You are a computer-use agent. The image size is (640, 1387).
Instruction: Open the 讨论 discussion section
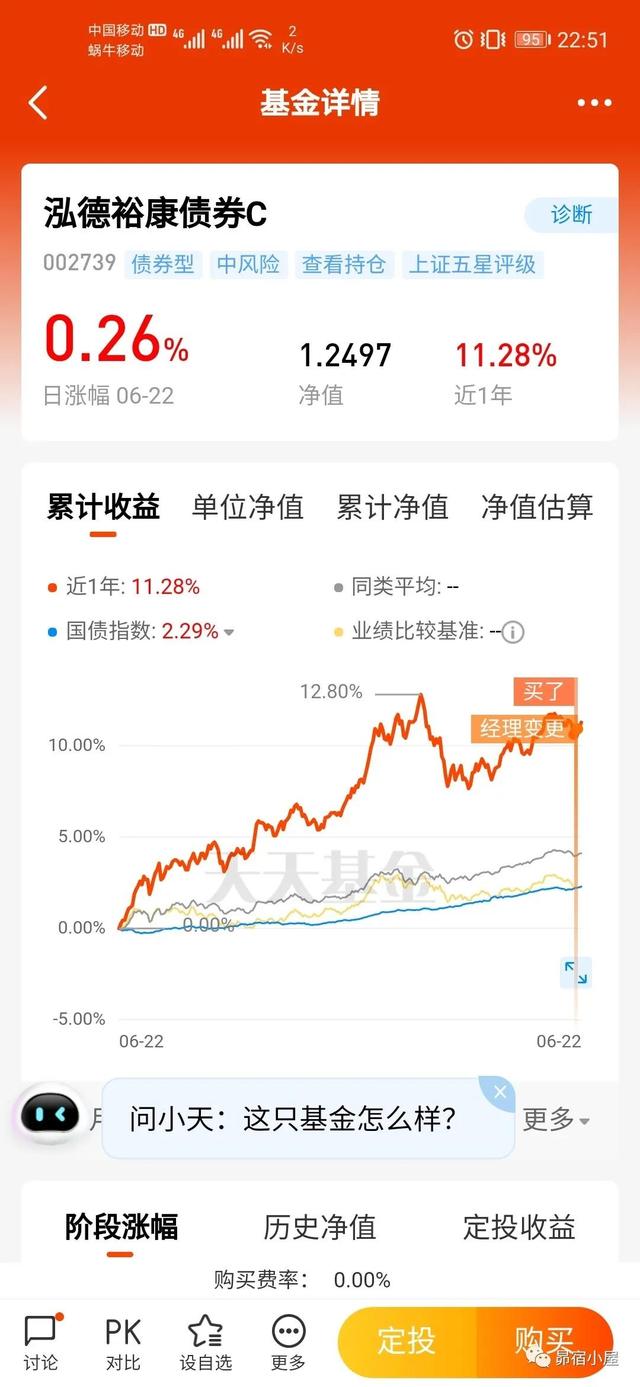41,1342
